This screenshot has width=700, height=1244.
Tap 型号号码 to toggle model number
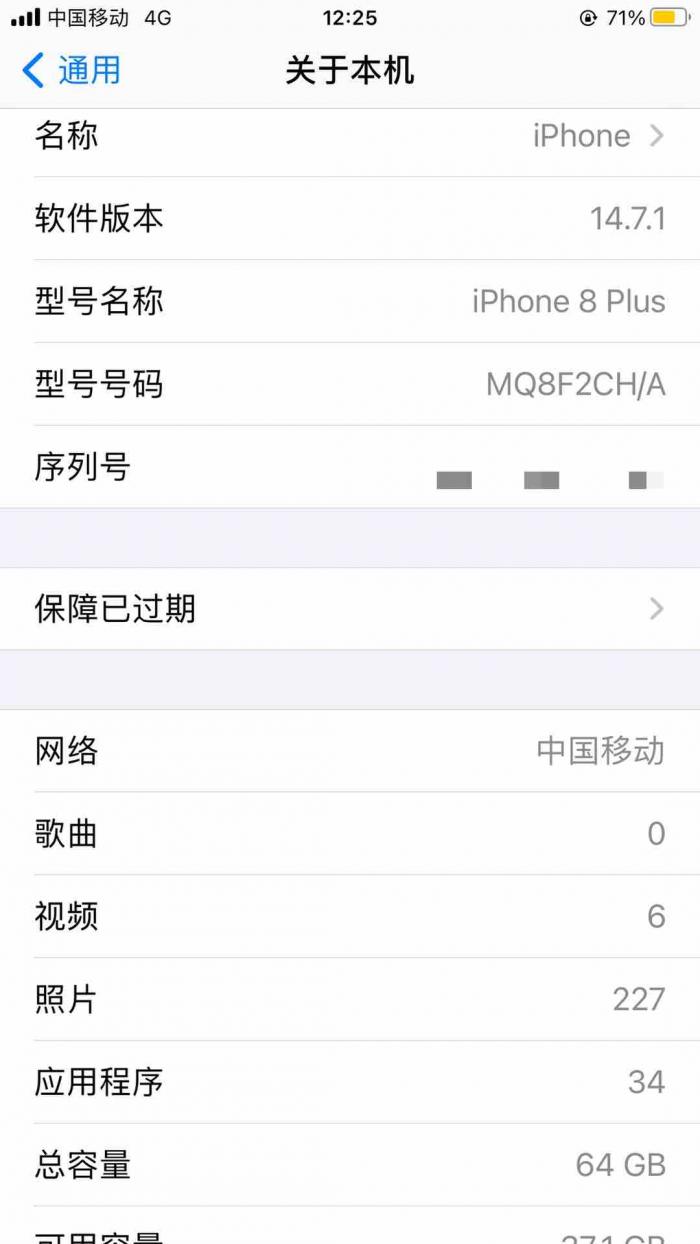(350, 384)
